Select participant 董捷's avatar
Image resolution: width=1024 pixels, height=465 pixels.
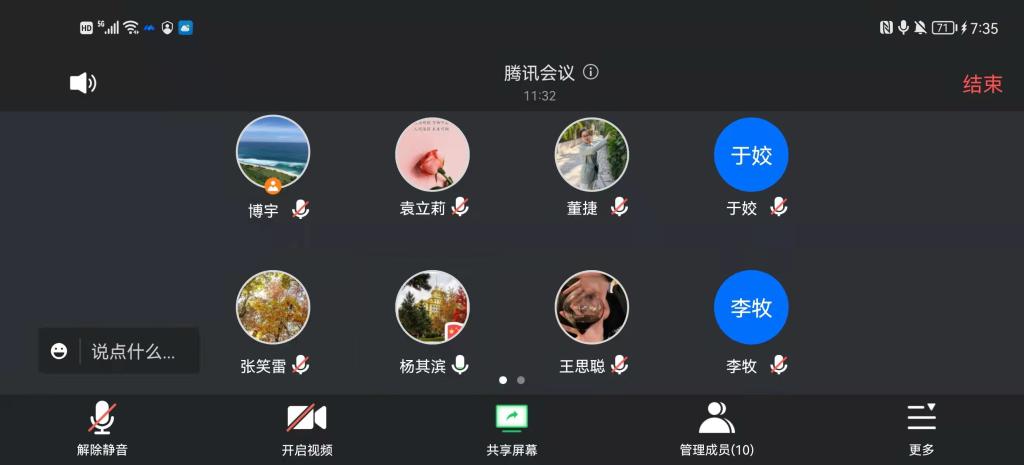[x=591, y=153]
